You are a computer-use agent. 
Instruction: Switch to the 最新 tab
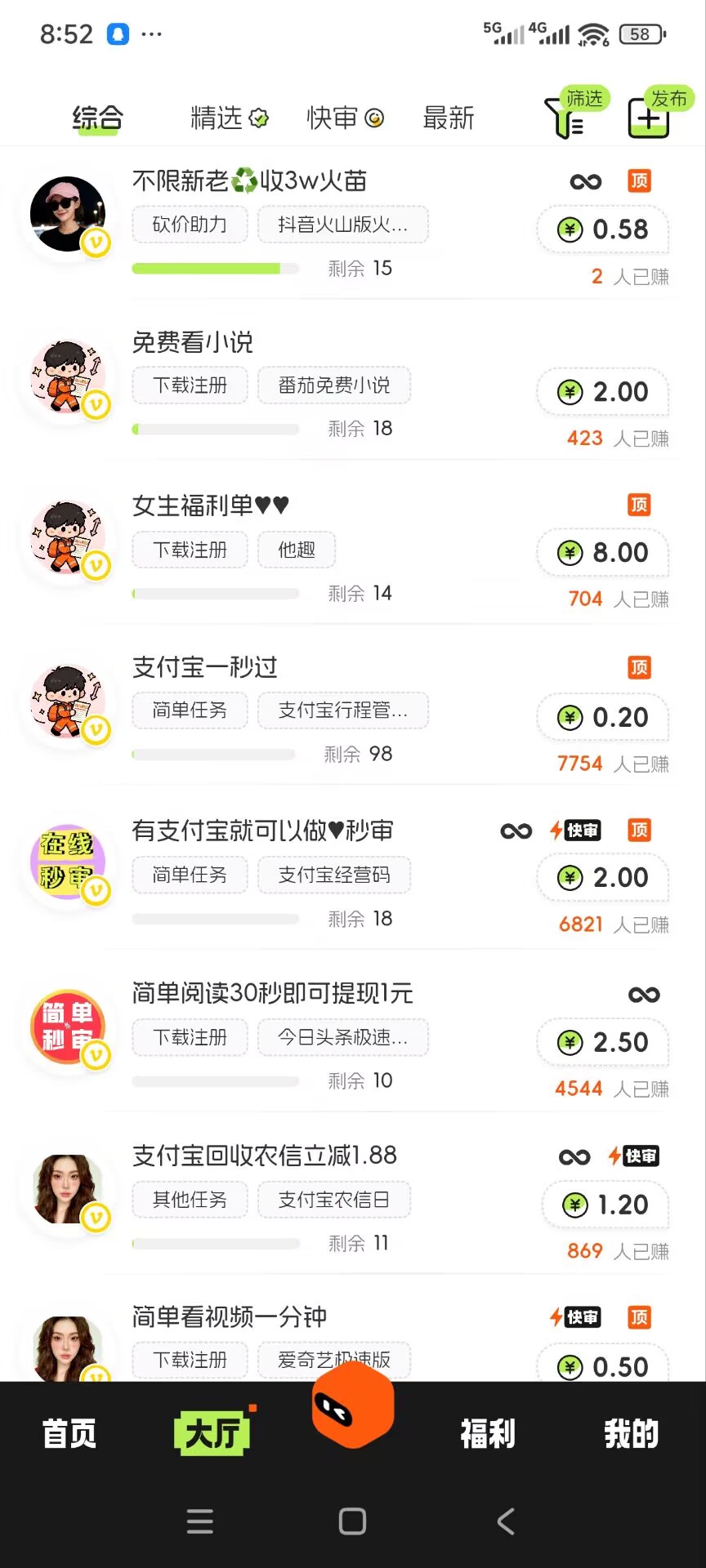click(x=448, y=118)
